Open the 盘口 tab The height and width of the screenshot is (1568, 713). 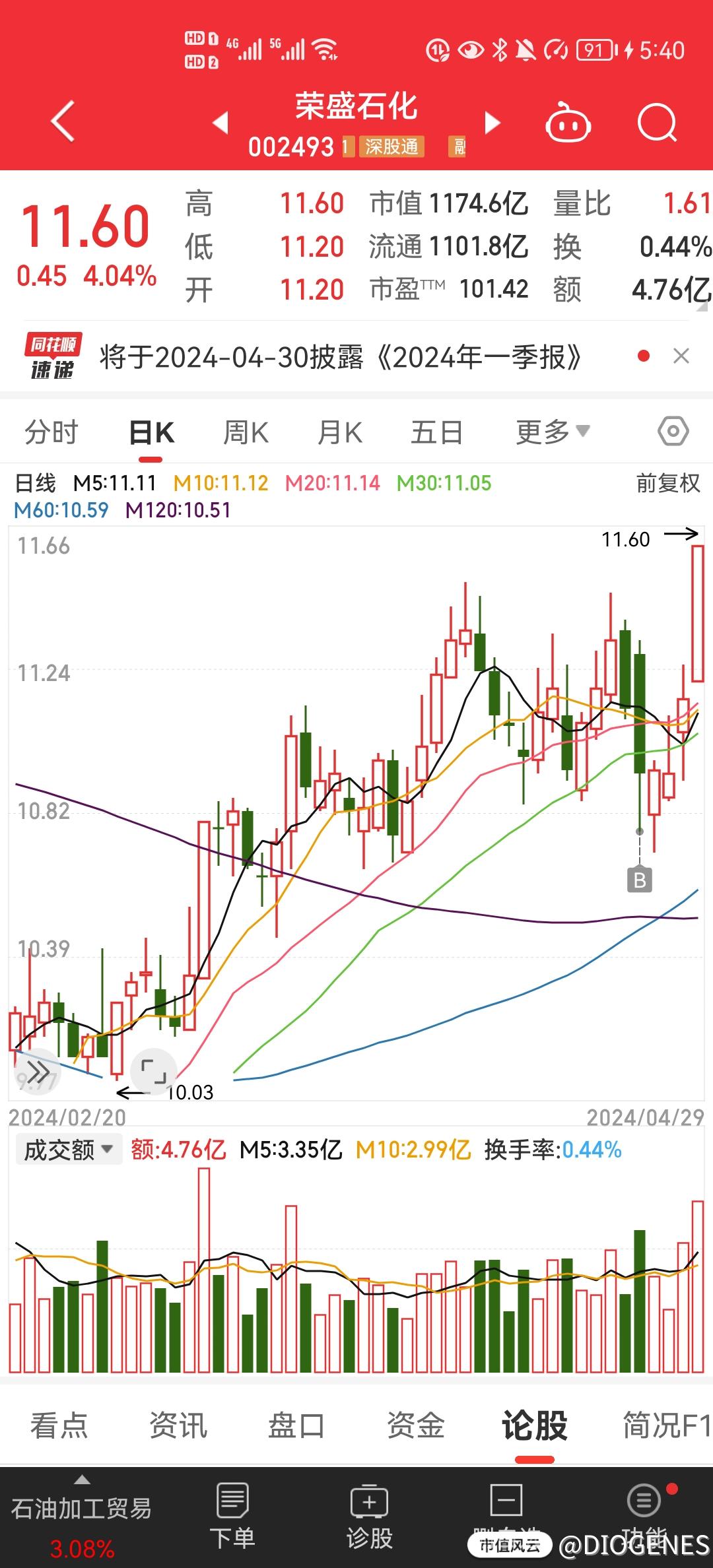(x=296, y=1425)
